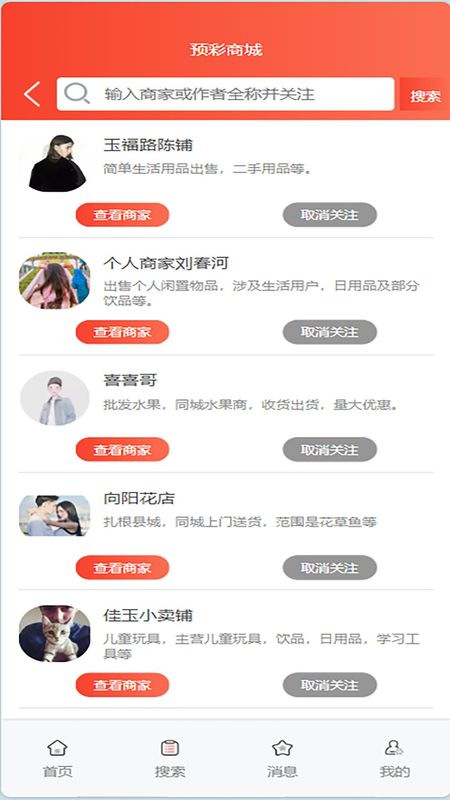The width and height of the screenshot is (450, 800).
Task: Unfollow 向阳花店
Action: (330, 567)
